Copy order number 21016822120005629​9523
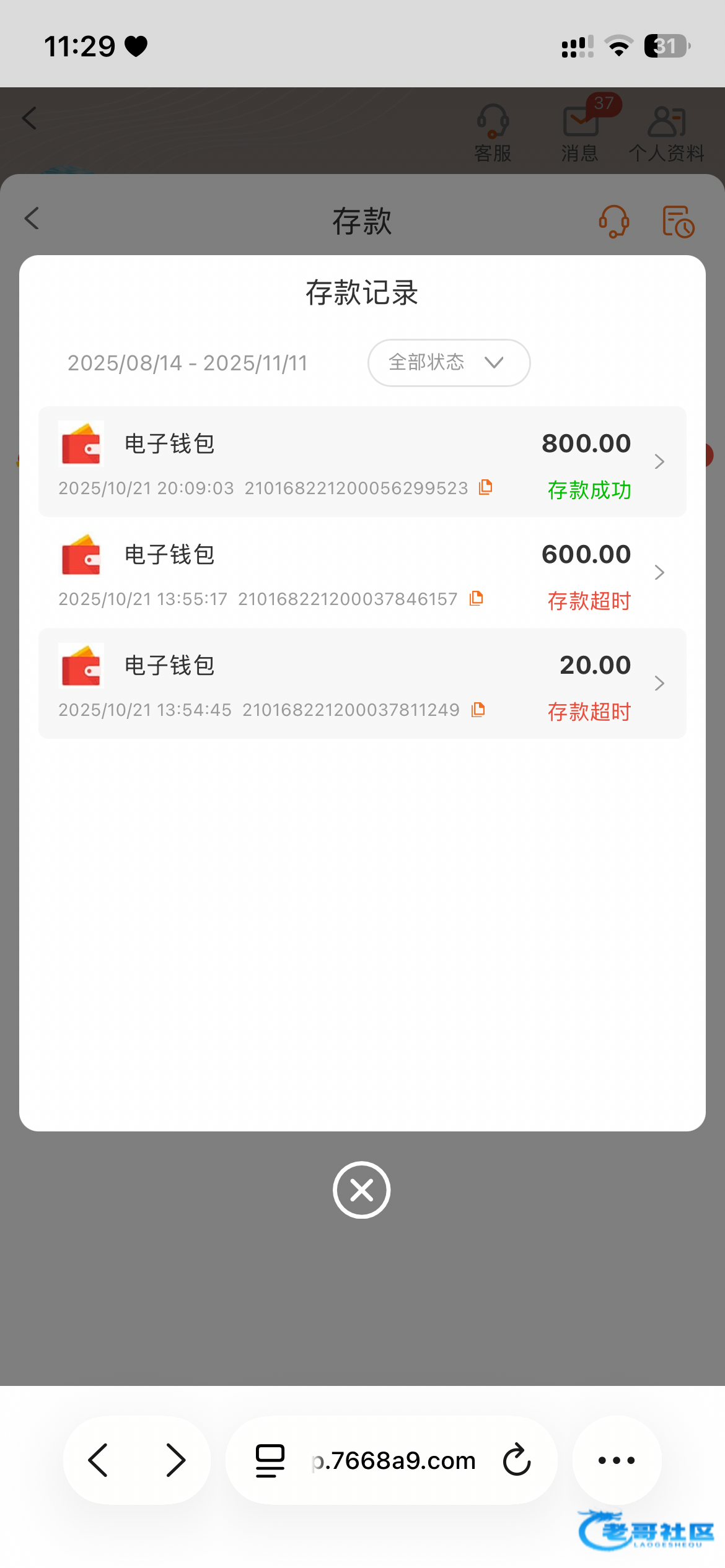725x1568 pixels. point(486,487)
